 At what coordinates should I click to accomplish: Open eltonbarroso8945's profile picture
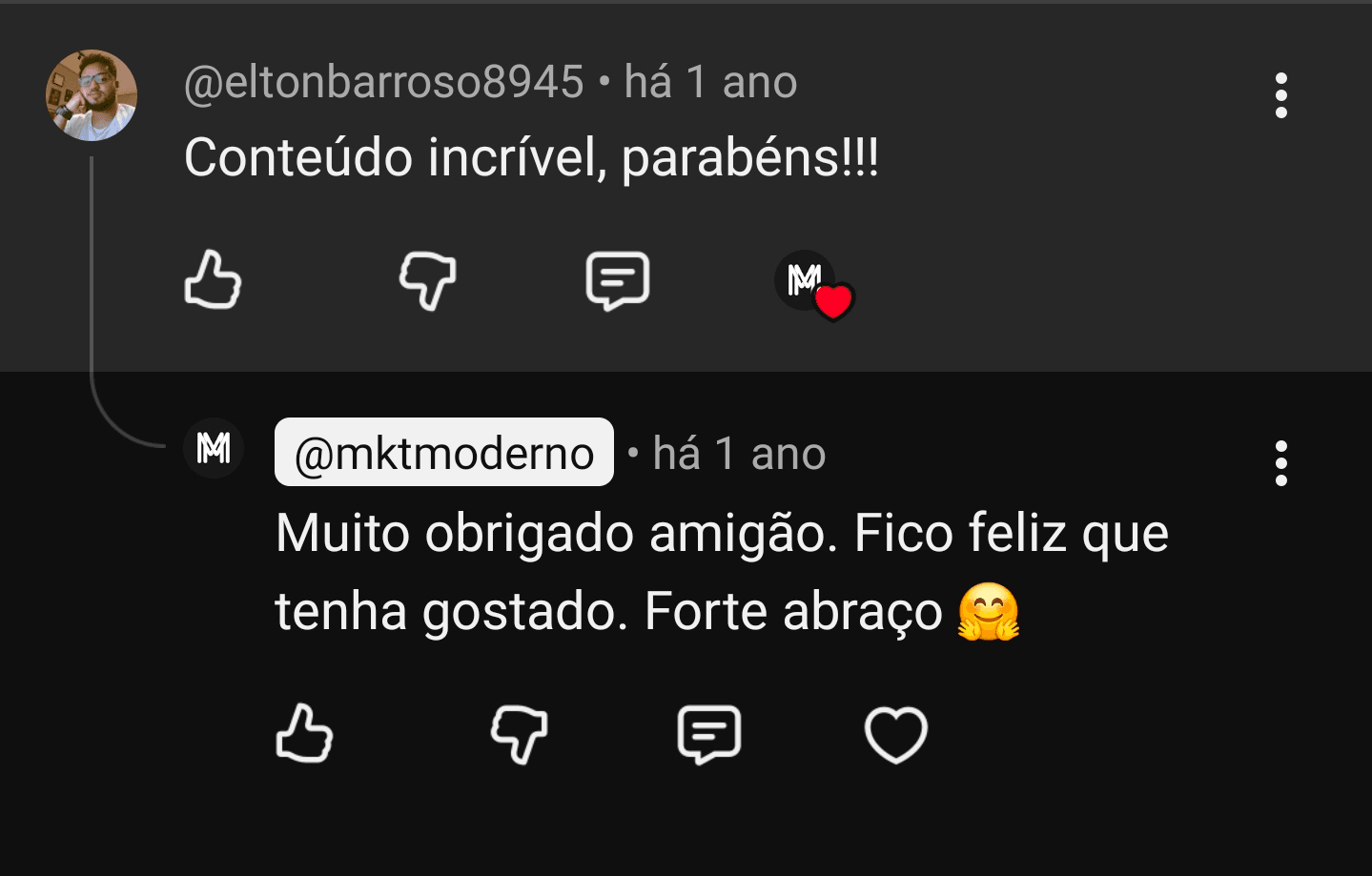92,95
